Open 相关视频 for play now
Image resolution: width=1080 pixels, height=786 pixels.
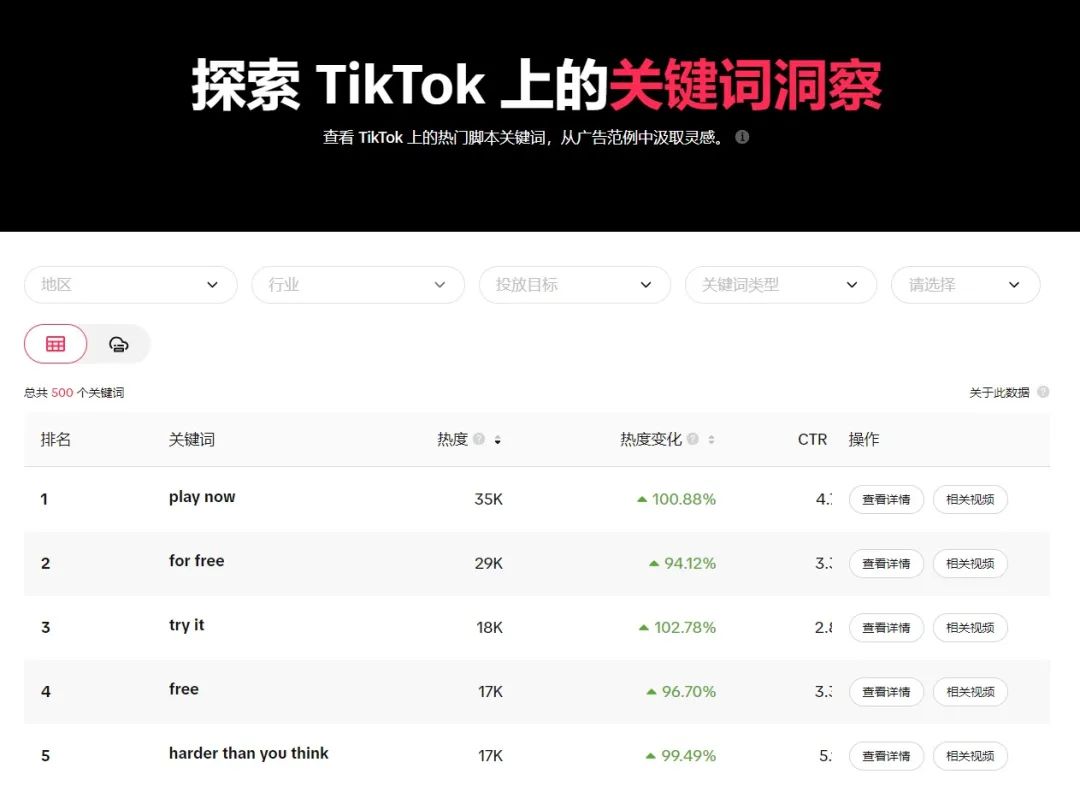tap(970, 500)
